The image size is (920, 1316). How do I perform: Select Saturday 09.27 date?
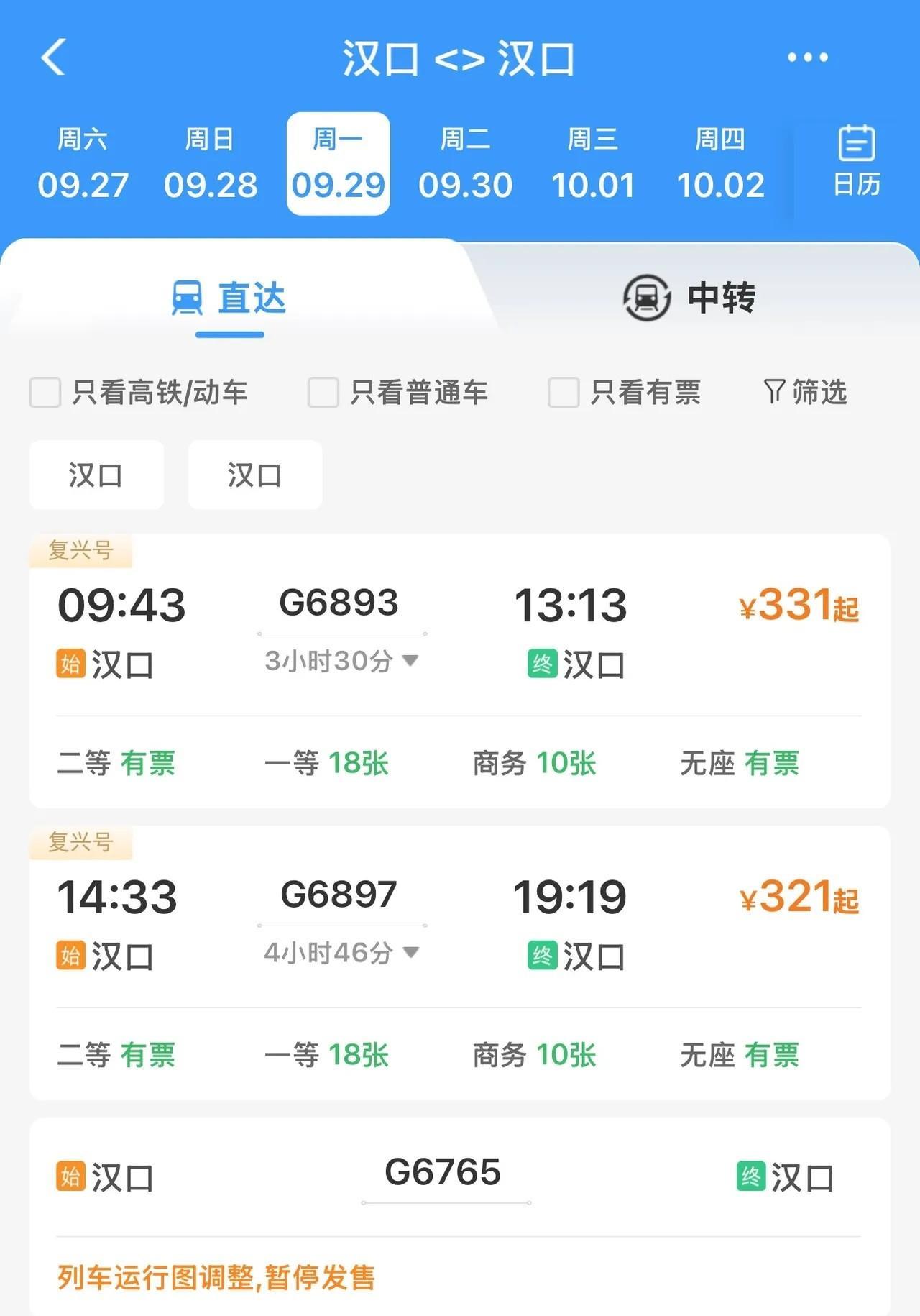pyautogui.click(x=83, y=164)
